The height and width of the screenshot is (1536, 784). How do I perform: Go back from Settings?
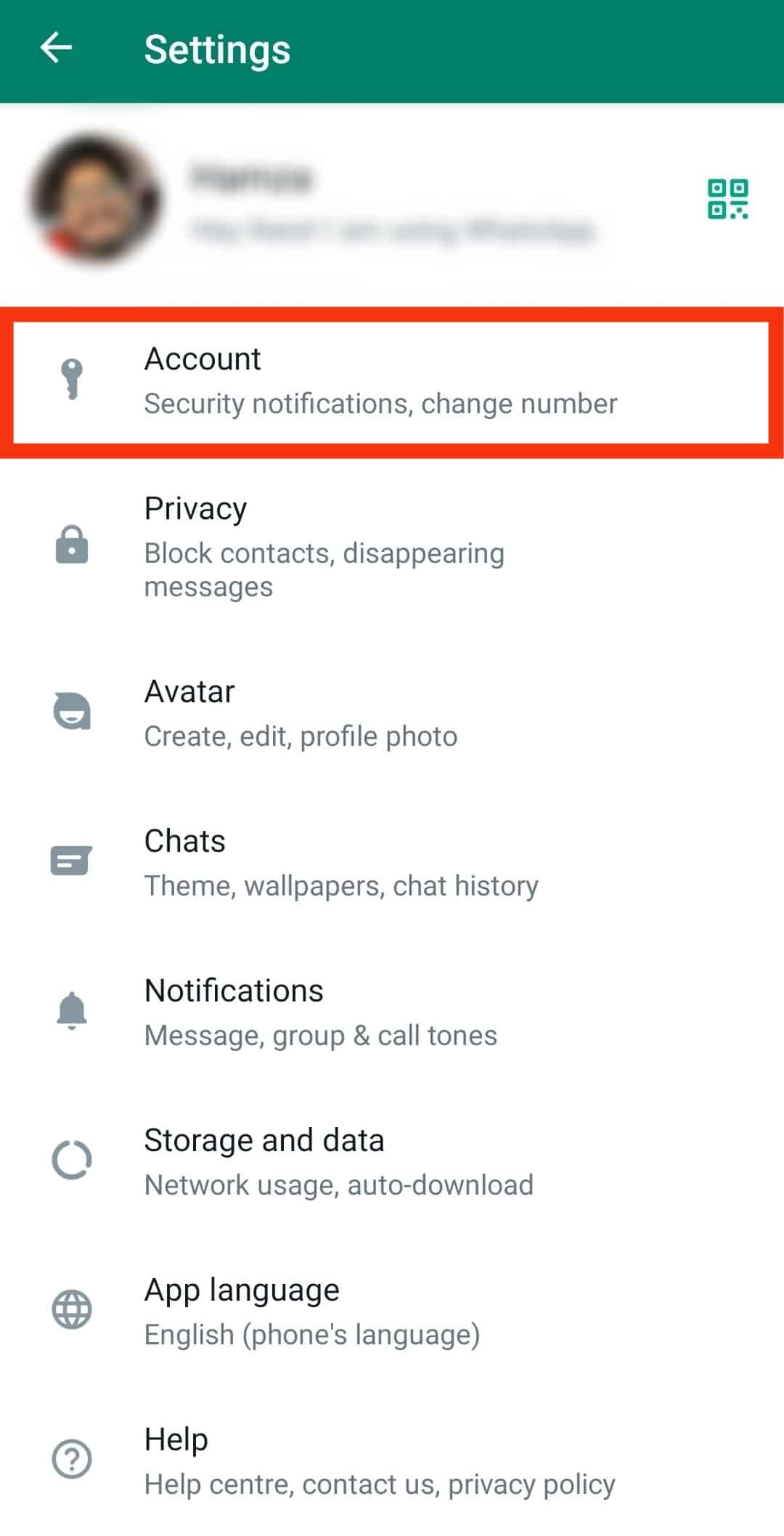[56, 49]
